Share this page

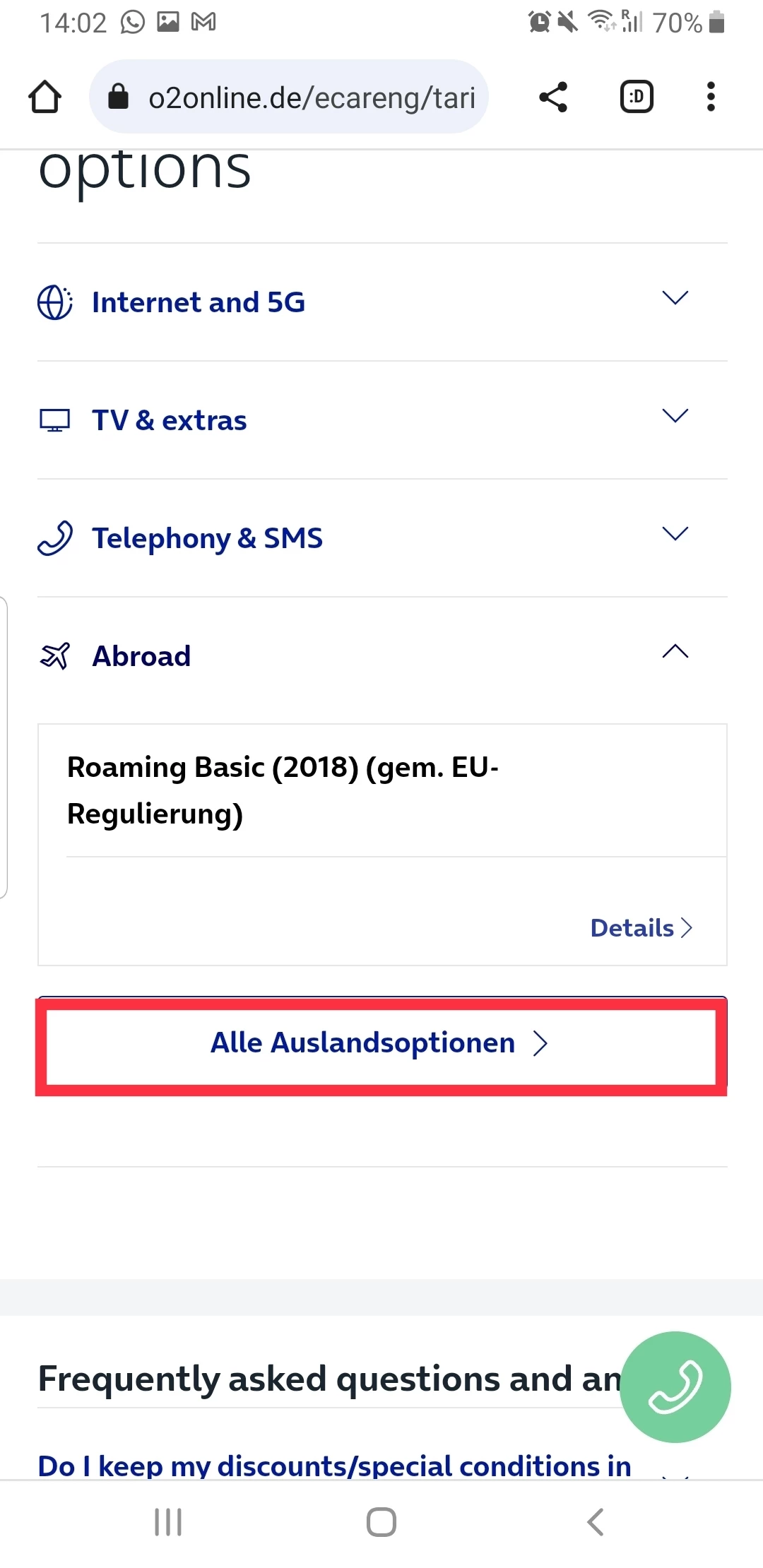point(553,97)
